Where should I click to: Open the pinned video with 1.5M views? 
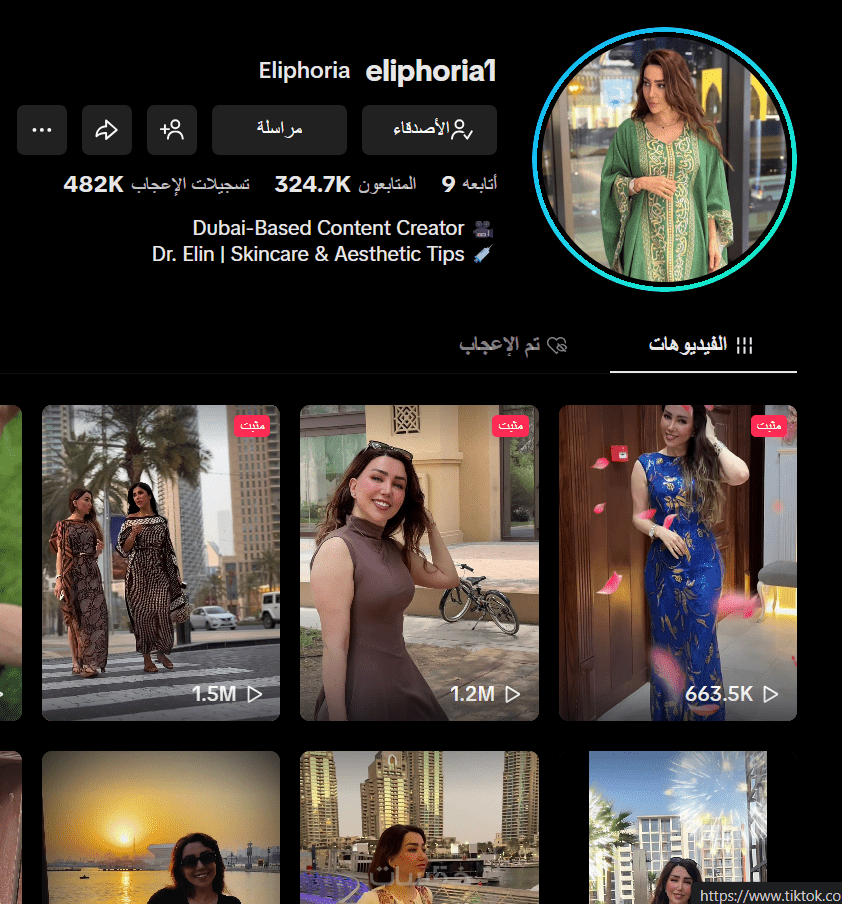pyautogui.click(x=161, y=562)
